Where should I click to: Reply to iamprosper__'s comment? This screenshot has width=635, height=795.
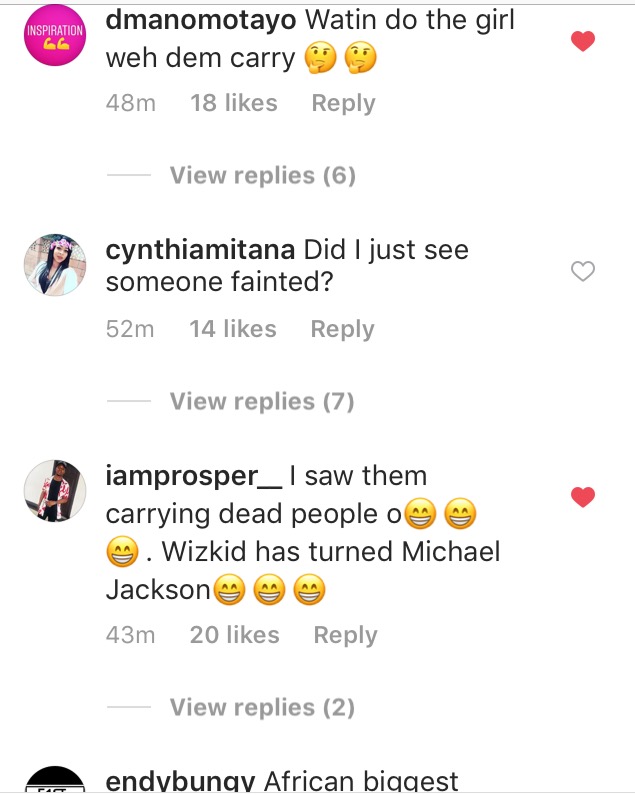click(x=345, y=635)
